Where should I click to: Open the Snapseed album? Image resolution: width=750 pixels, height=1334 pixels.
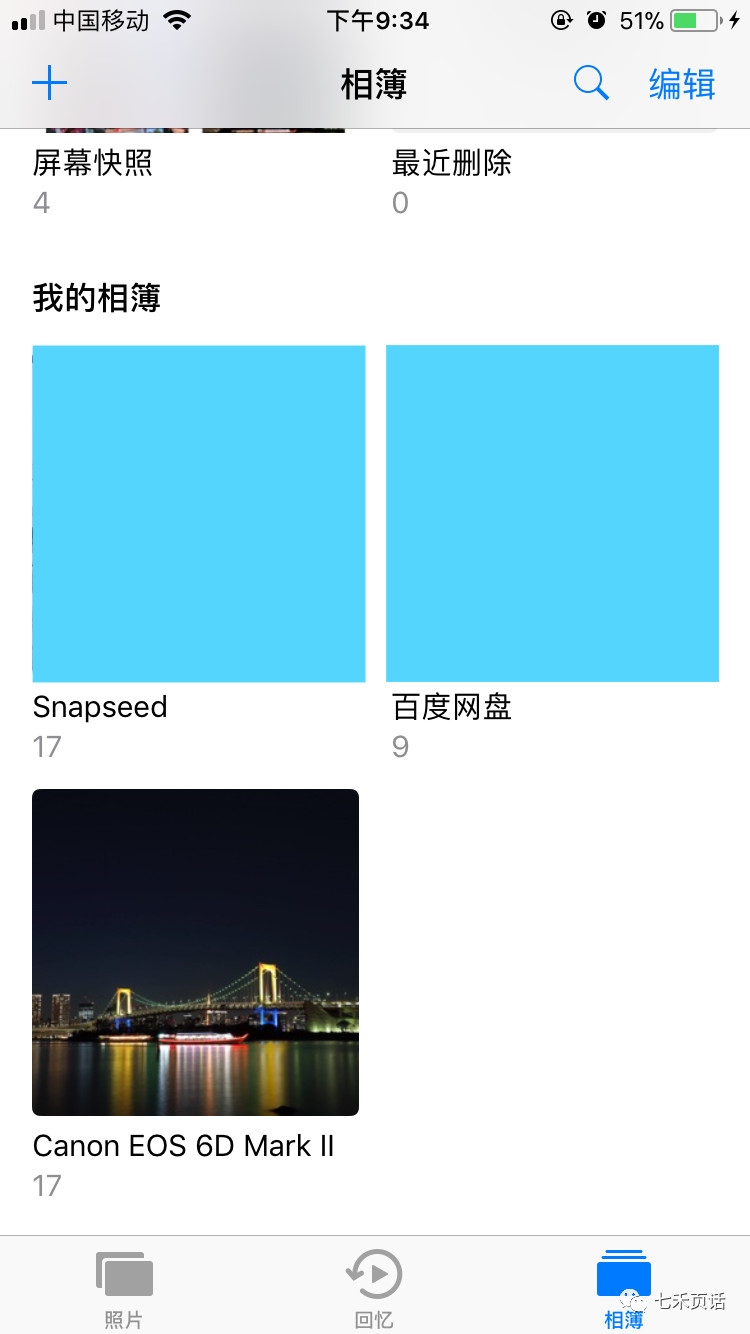click(199, 513)
